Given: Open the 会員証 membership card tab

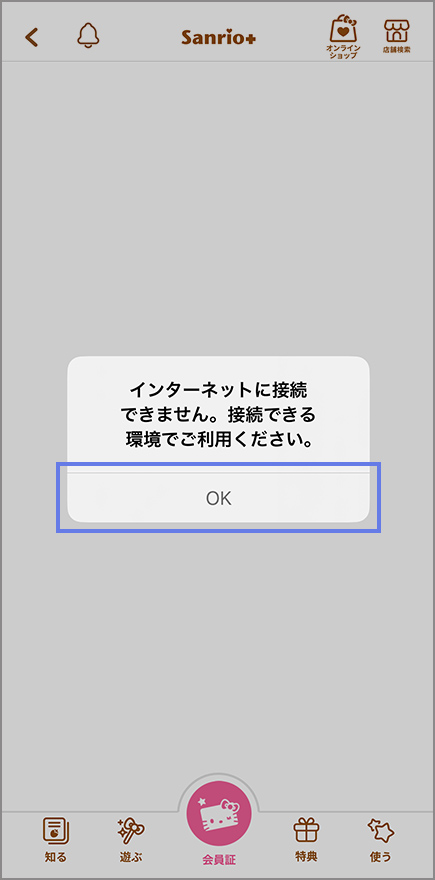Looking at the screenshot, I should click(219, 822).
